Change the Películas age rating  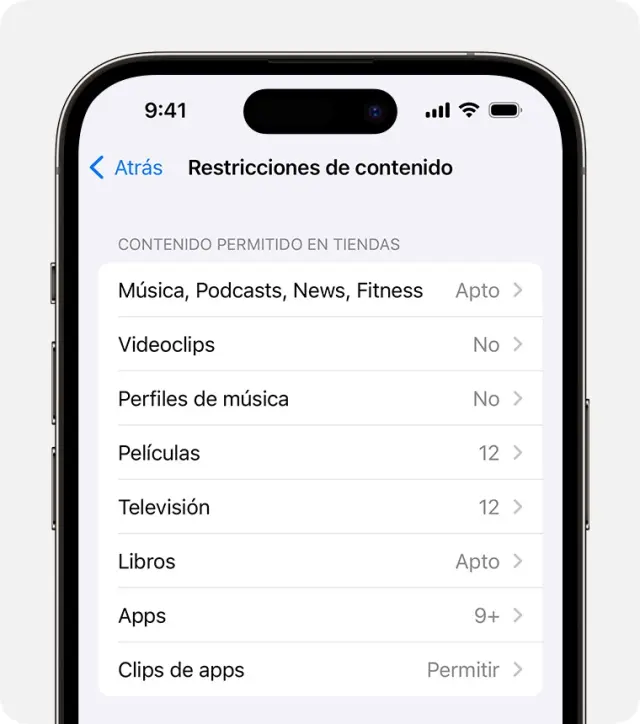(320, 453)
